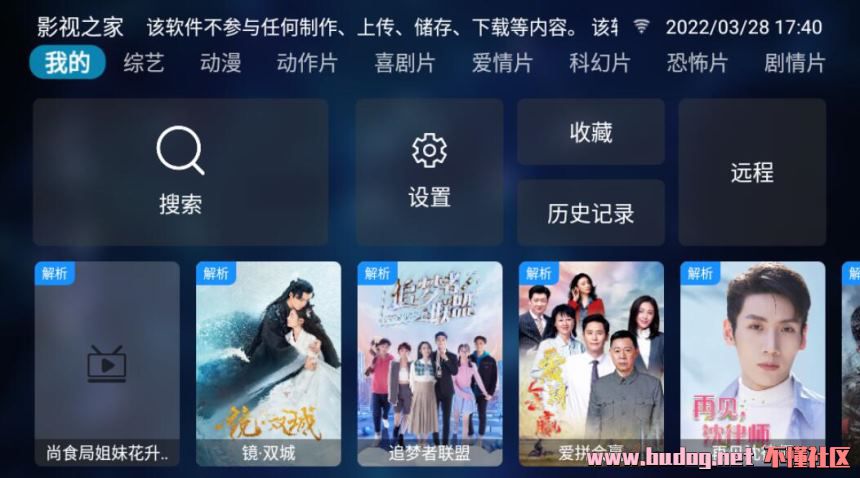860x478 pixels.
Task: Select the 爱情片 tab
Action: [x=502, y=64]
